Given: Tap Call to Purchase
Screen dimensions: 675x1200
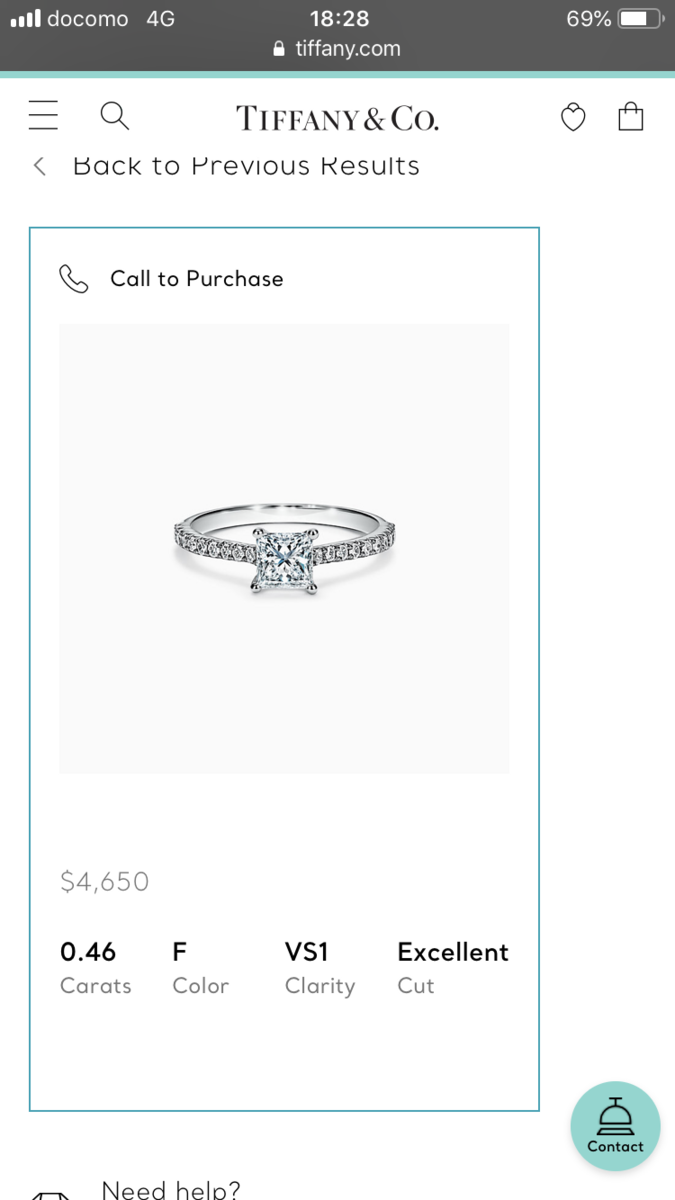Looking at the screenshot, I should tap(173, 279).
